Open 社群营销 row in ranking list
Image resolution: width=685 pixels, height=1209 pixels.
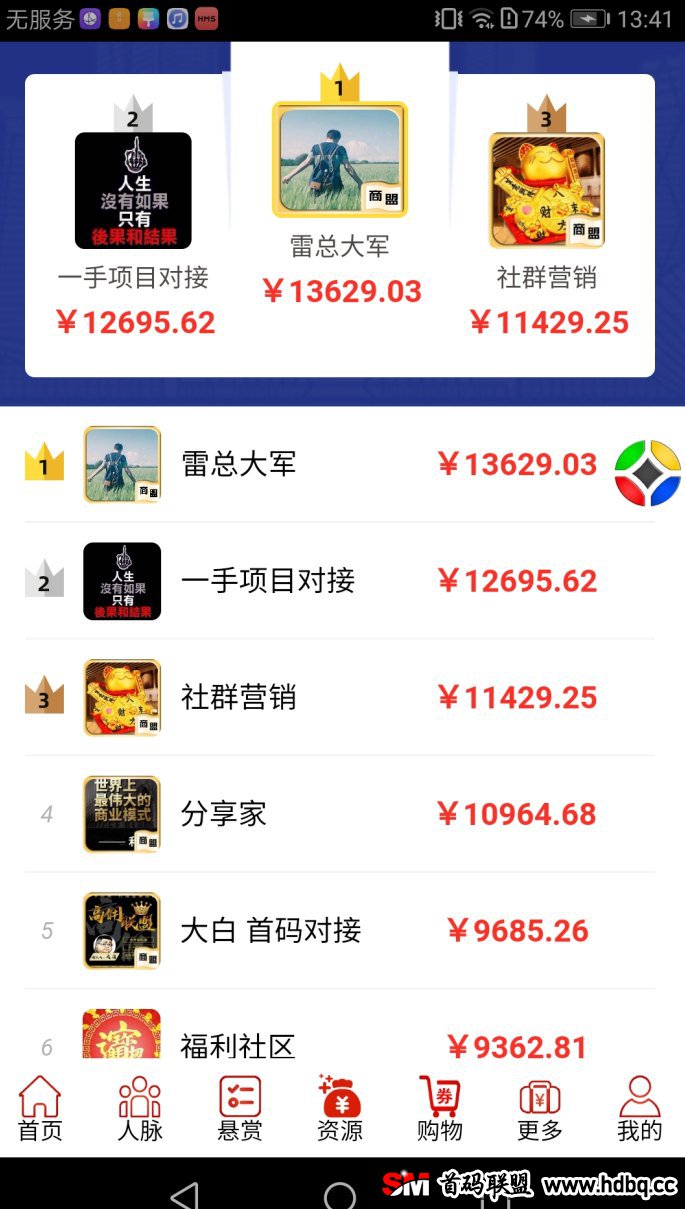point(340,697)
